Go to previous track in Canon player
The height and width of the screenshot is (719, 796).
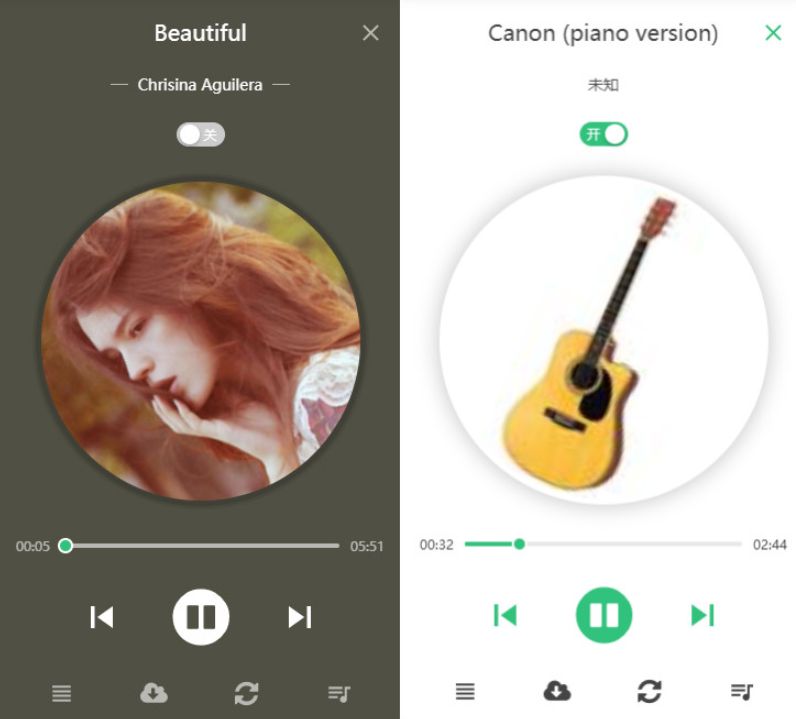pos(505,614)
